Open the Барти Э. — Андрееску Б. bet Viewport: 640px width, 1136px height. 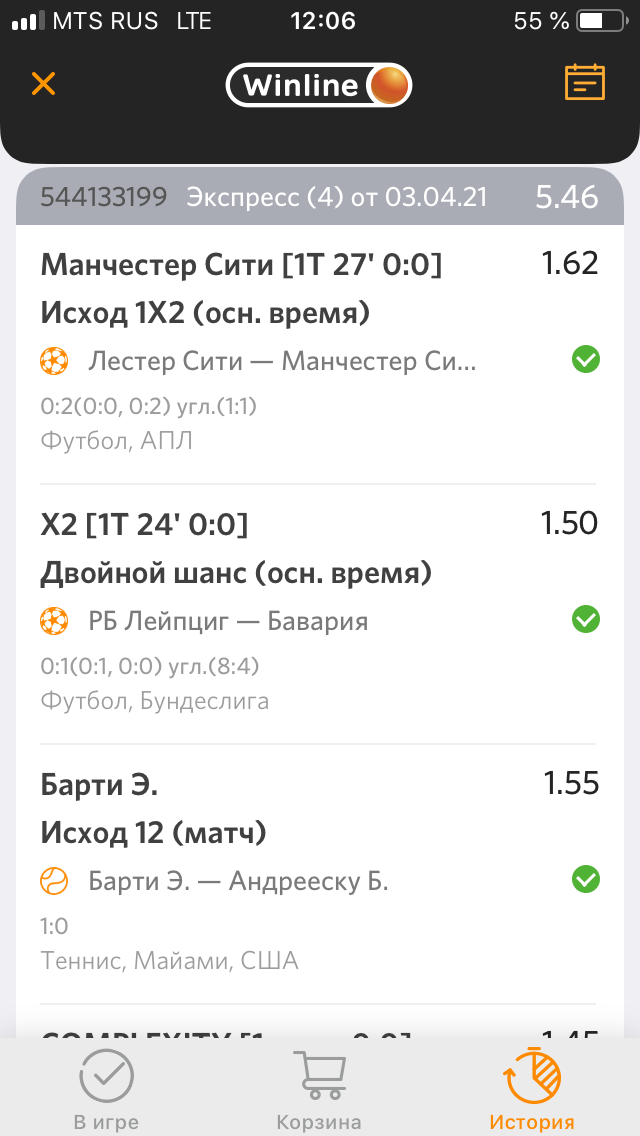(238, 881)
